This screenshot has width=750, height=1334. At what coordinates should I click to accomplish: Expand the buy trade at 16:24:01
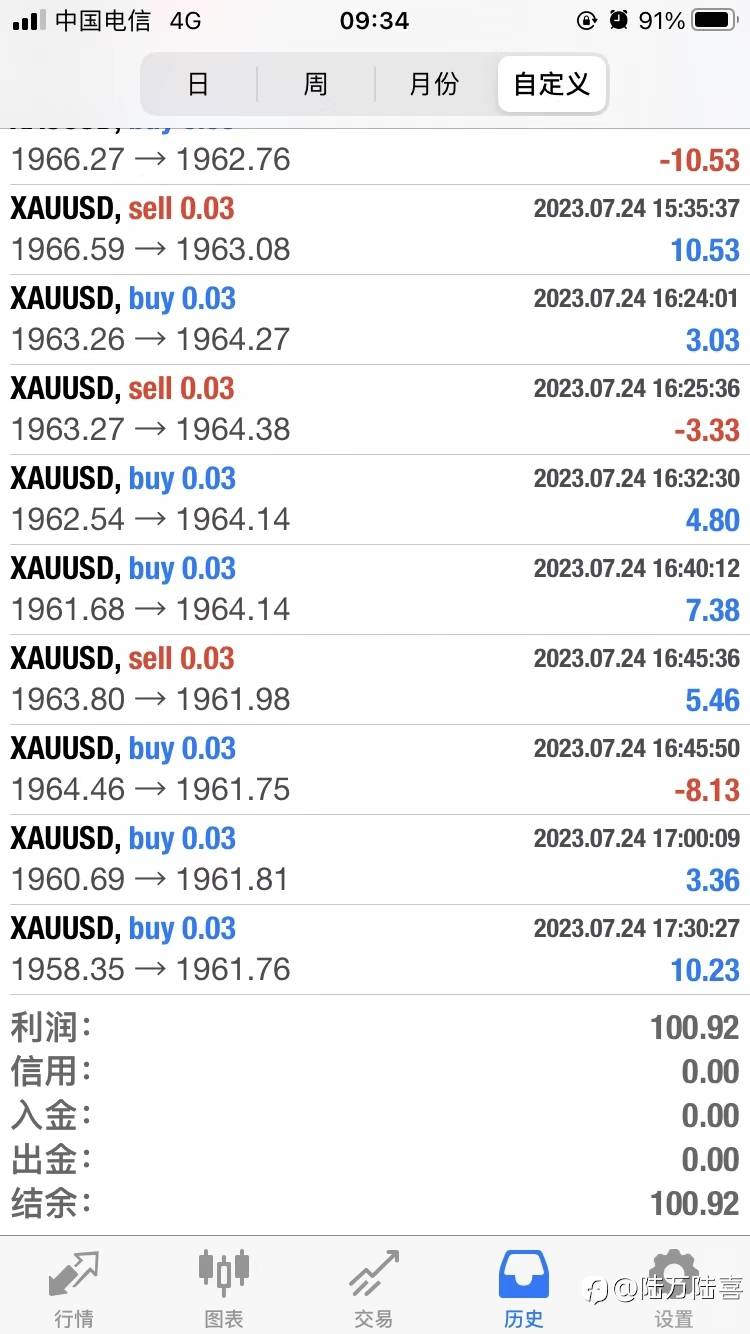click(x=375, y=320)
